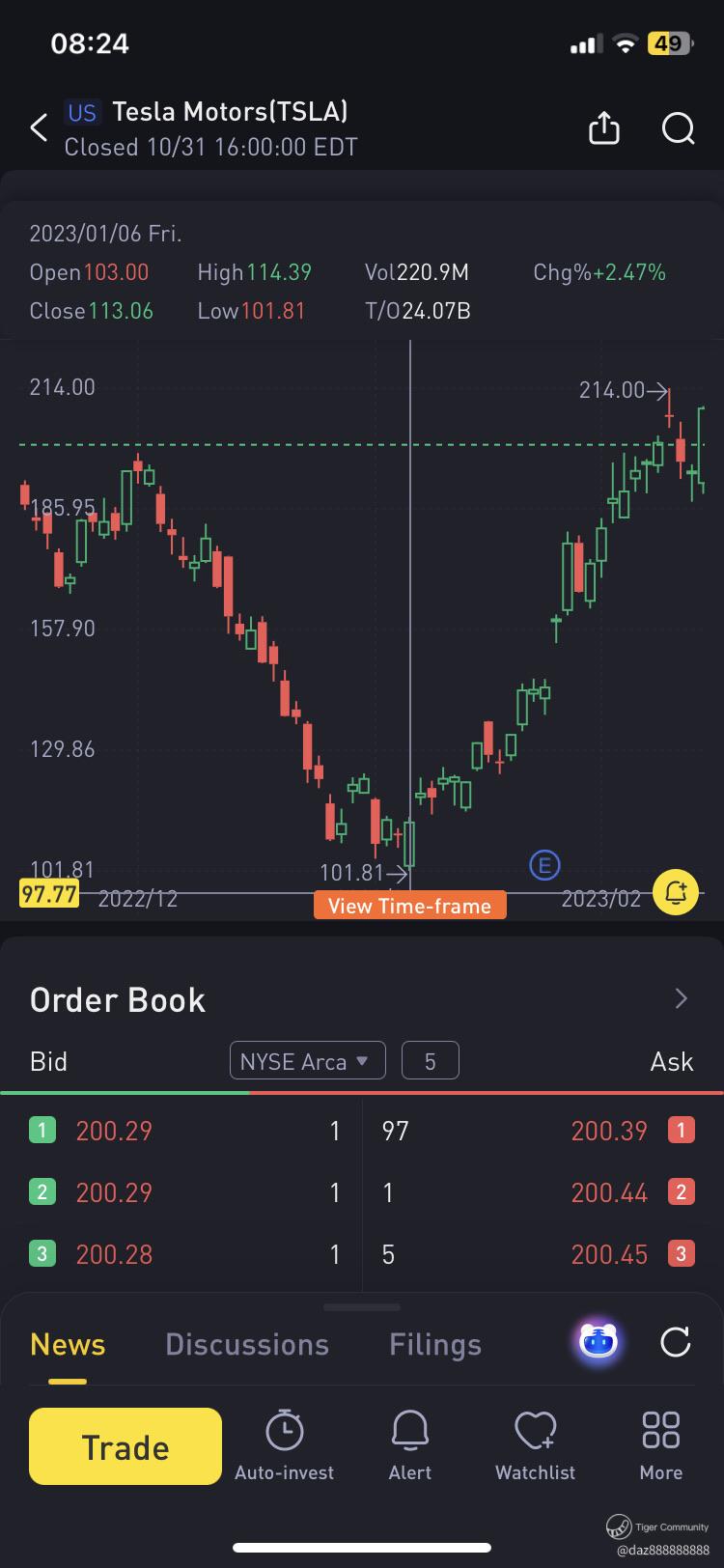Open the More options menu
Screen dimensions: 724x1568
tap(660, 1445)
